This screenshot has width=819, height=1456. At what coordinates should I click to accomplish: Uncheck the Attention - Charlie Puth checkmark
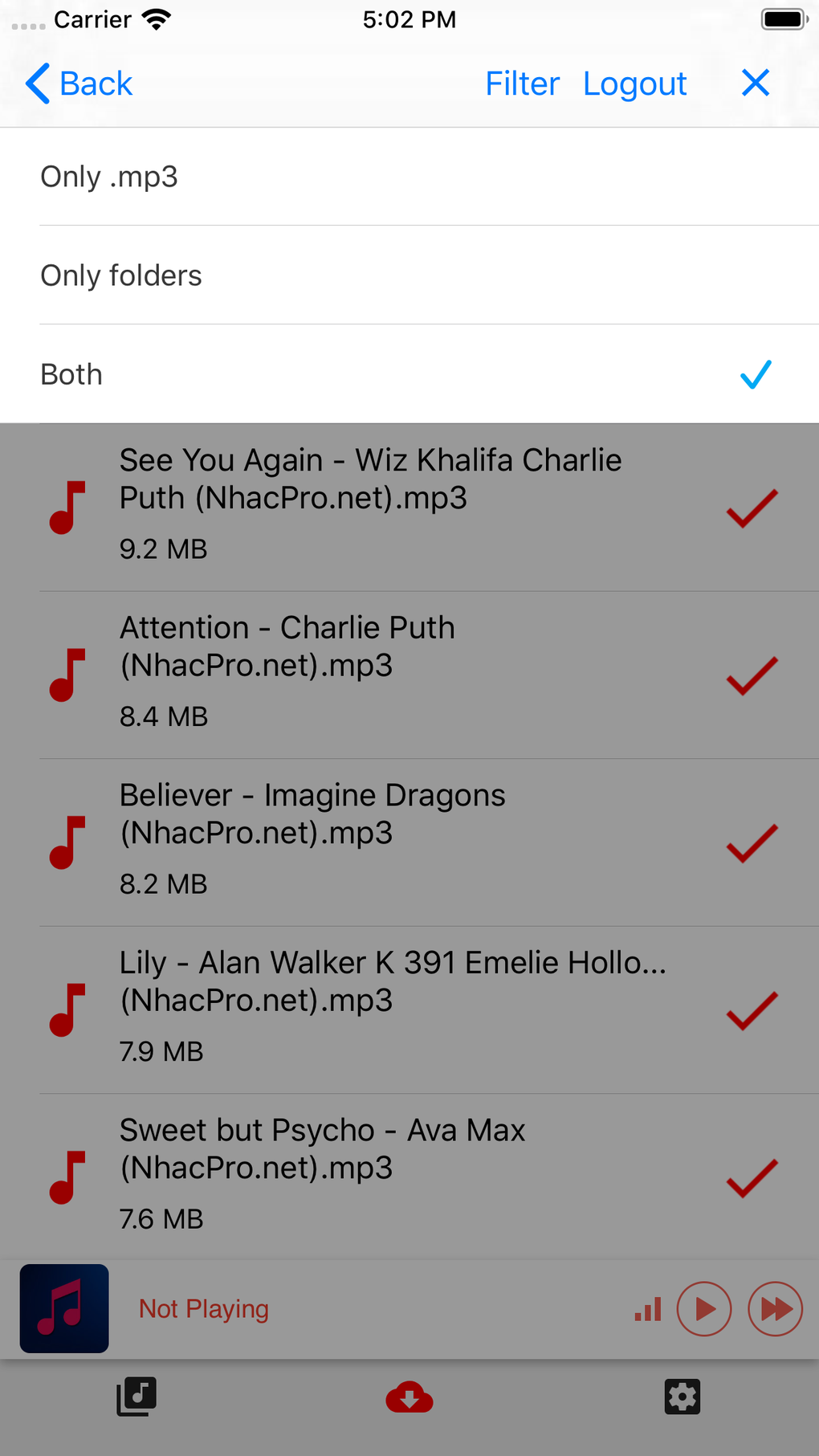(752, 675)
